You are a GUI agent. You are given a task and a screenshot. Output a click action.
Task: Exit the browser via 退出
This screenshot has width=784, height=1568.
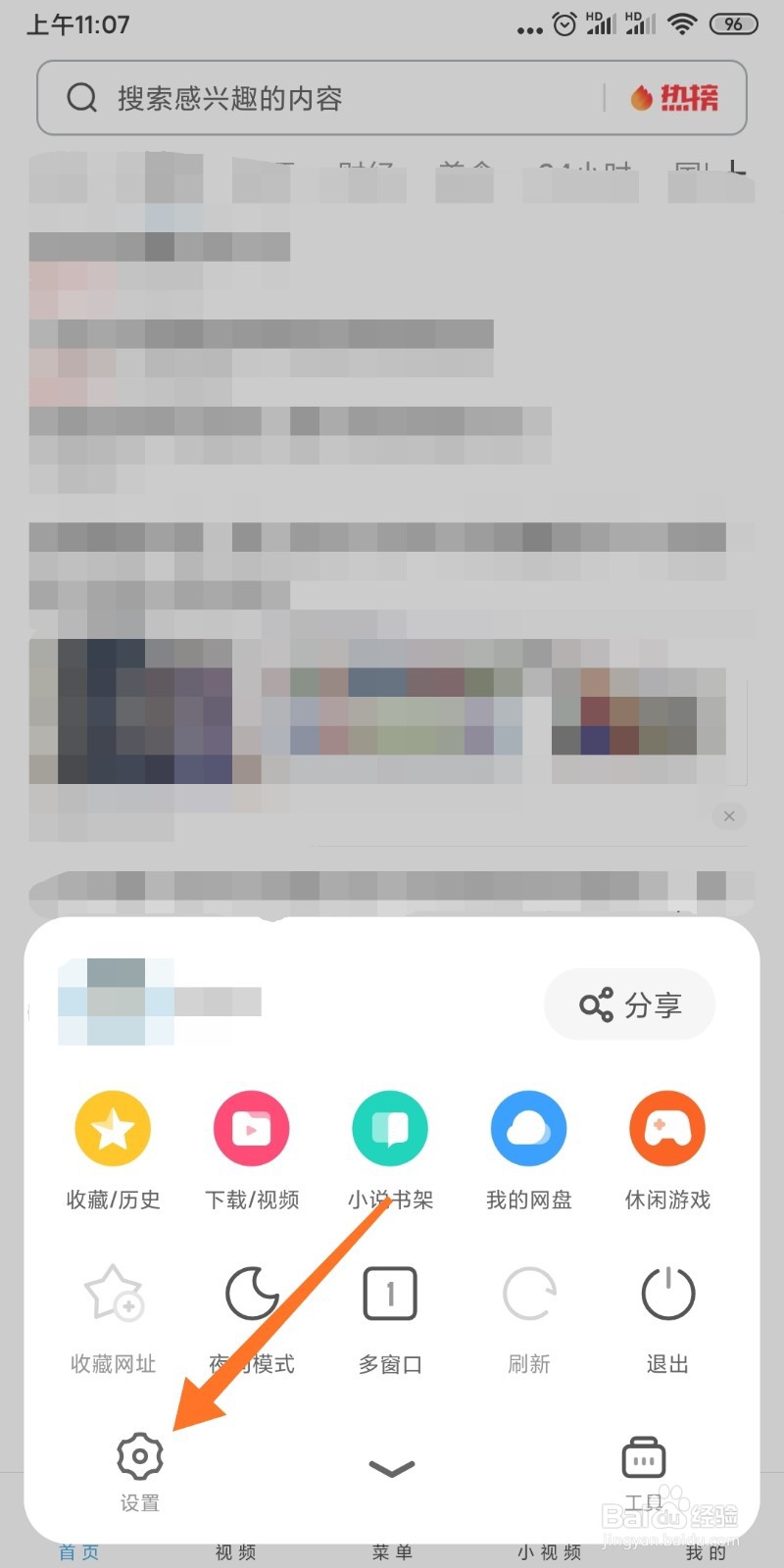(666, 1313)
